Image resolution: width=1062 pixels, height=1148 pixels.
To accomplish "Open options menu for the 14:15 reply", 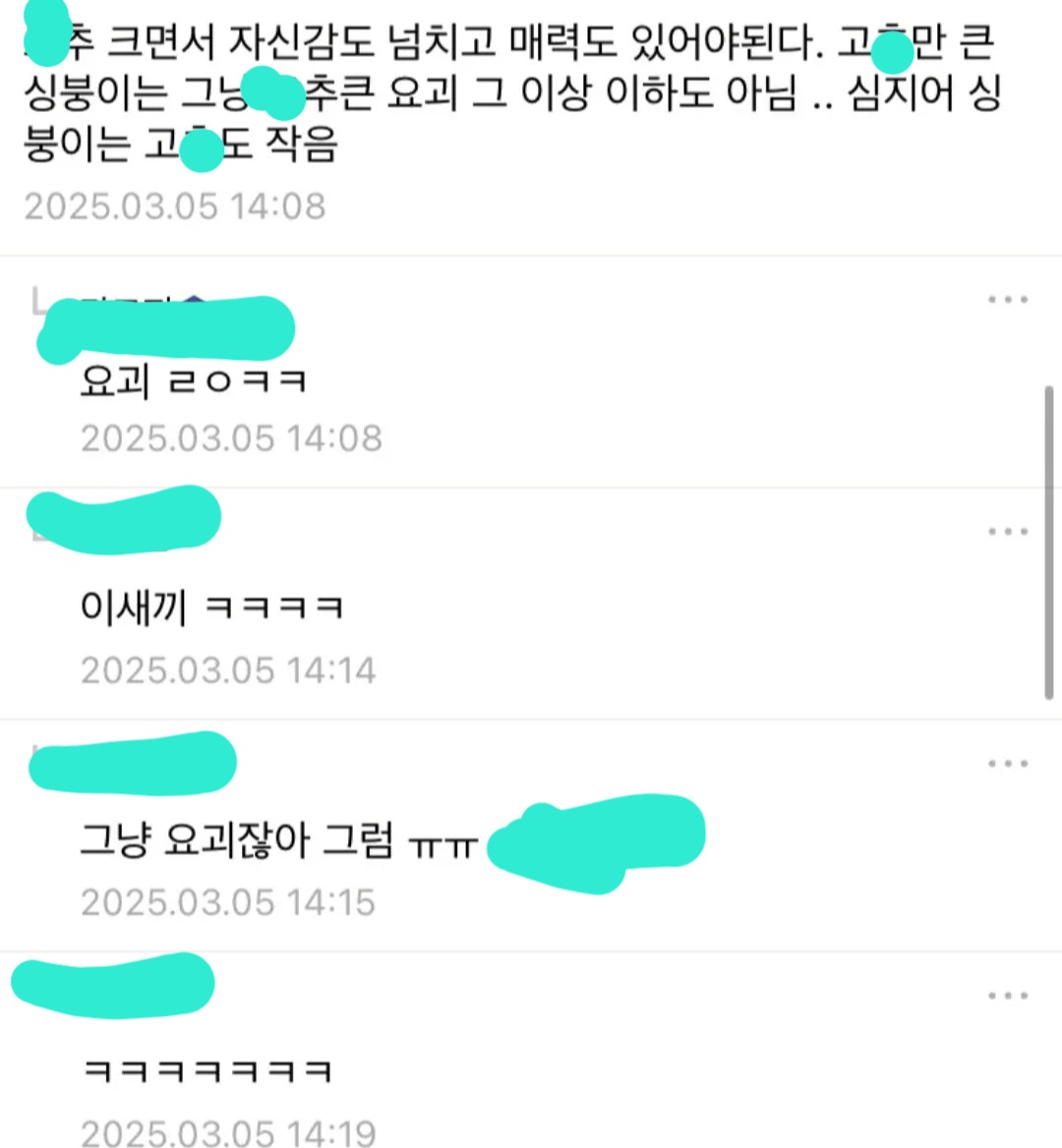I will [1008, 764].
